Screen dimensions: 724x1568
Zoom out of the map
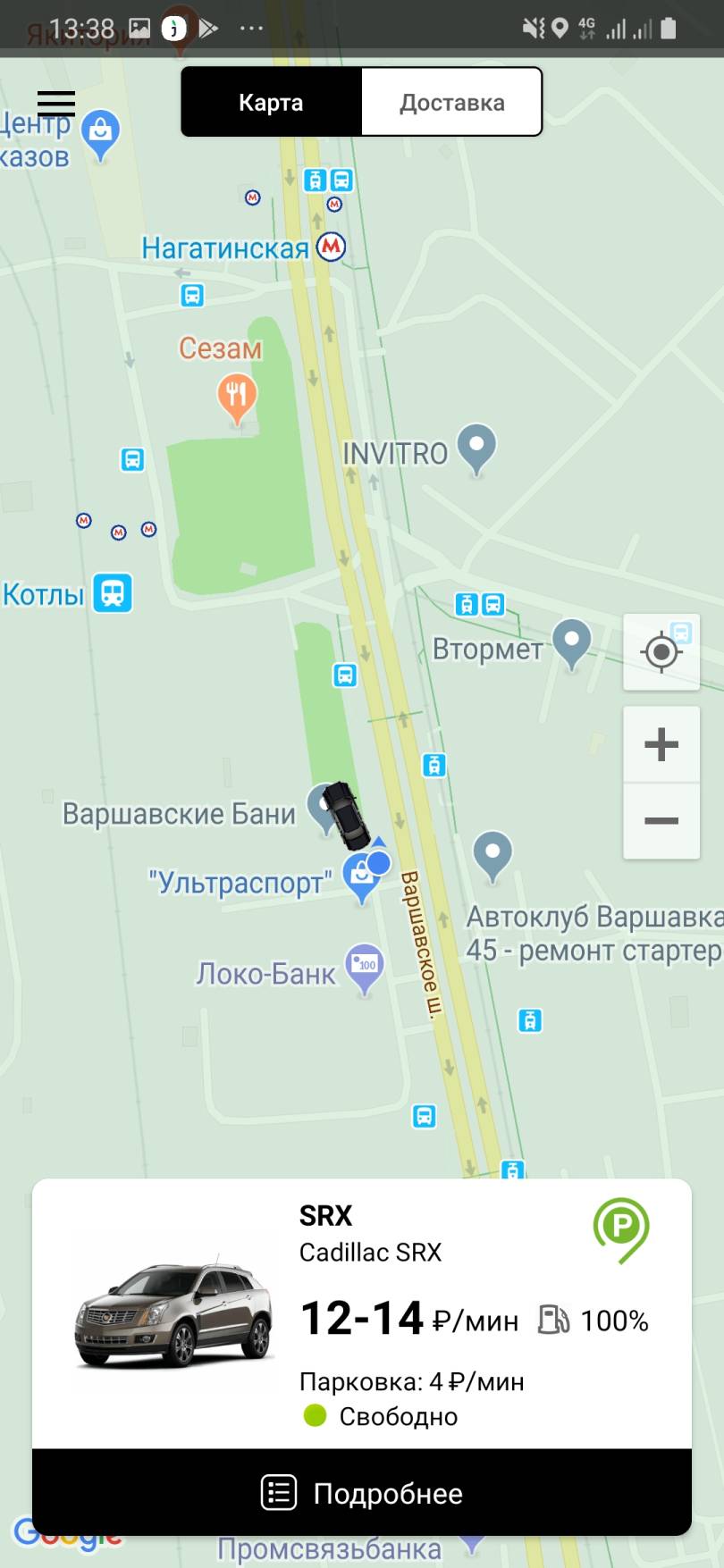coord(661,821)
